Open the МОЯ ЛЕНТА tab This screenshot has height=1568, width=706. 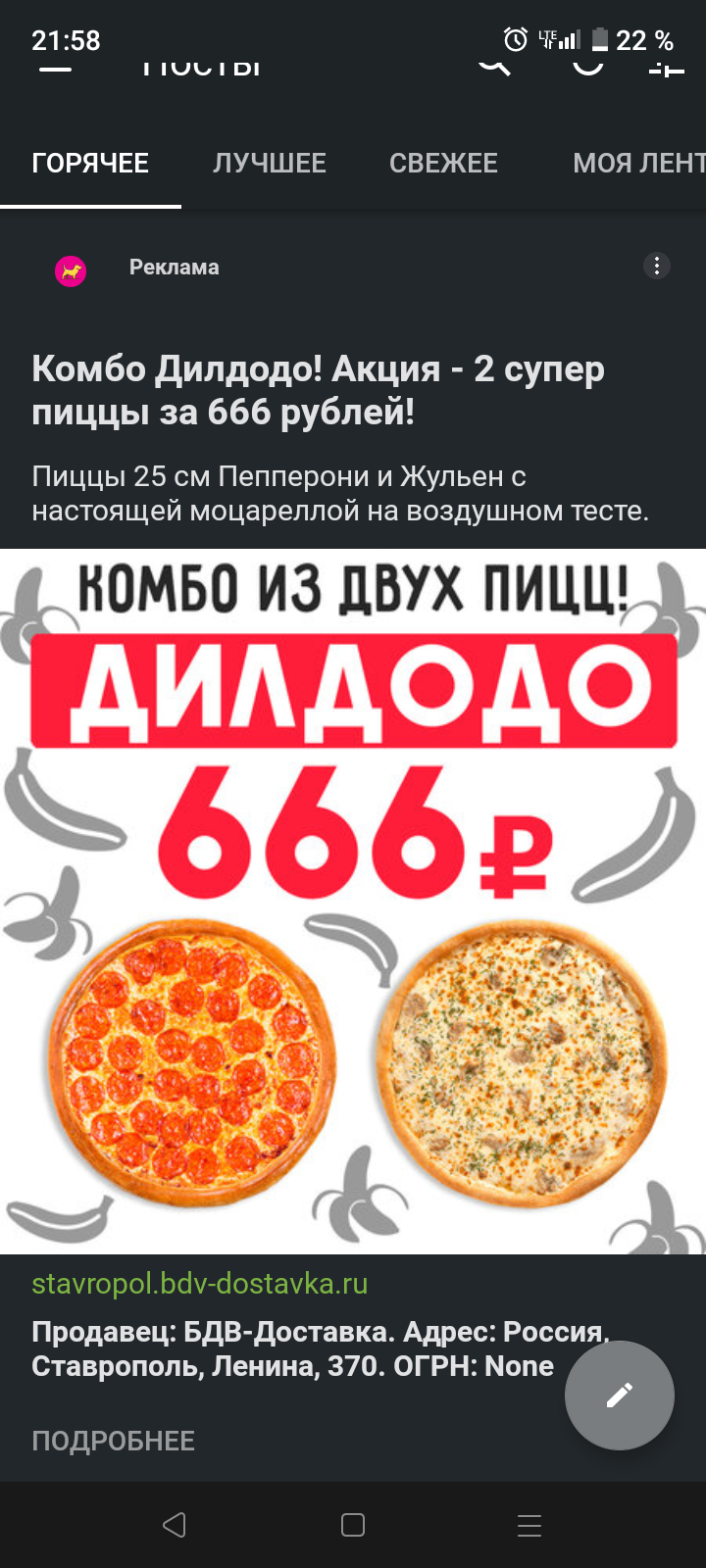click(637, 163)
